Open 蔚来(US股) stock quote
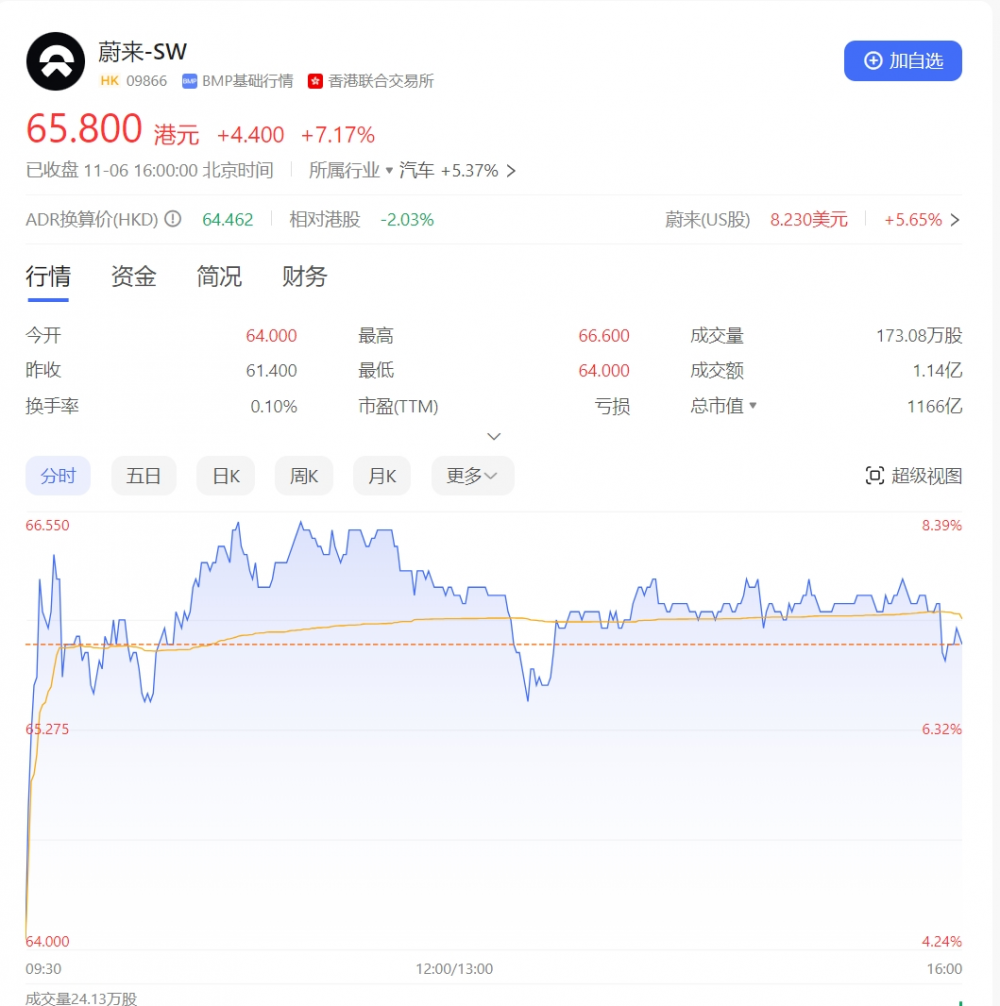This screenshot has height=1006, width=1000. [812, 220]
